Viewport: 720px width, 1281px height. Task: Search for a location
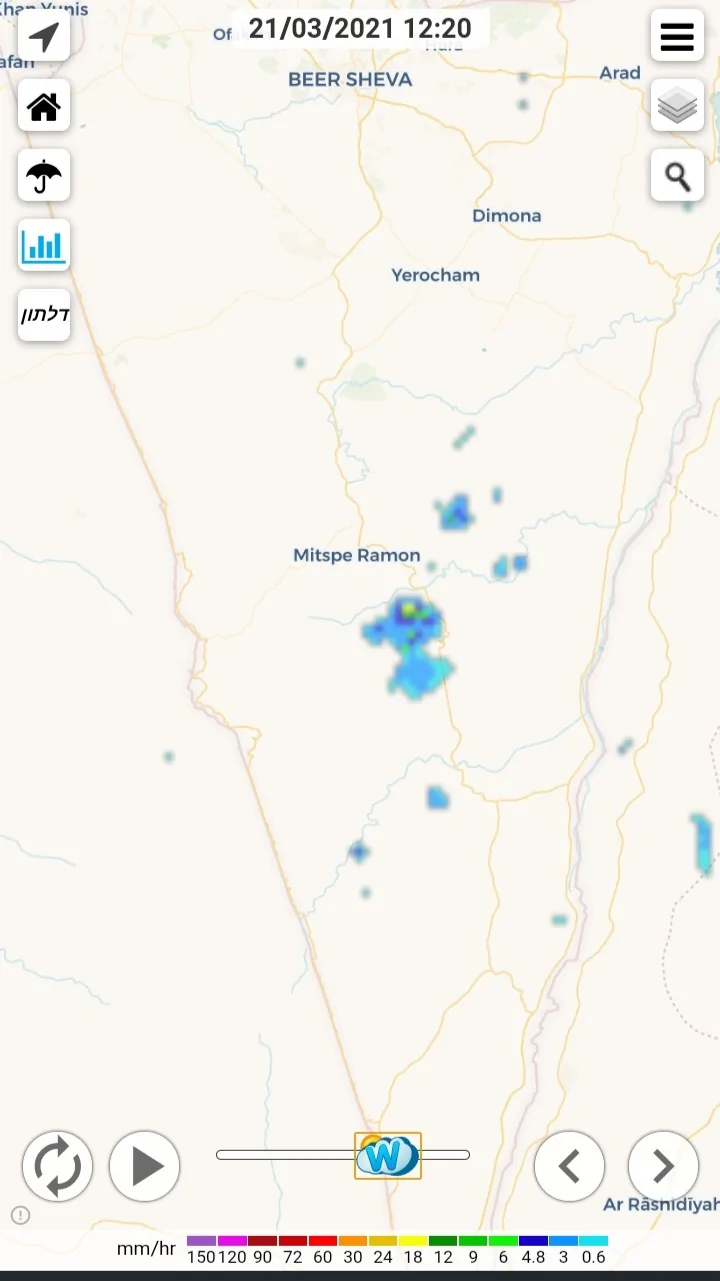pyautogui.click(x=677, y=177)
